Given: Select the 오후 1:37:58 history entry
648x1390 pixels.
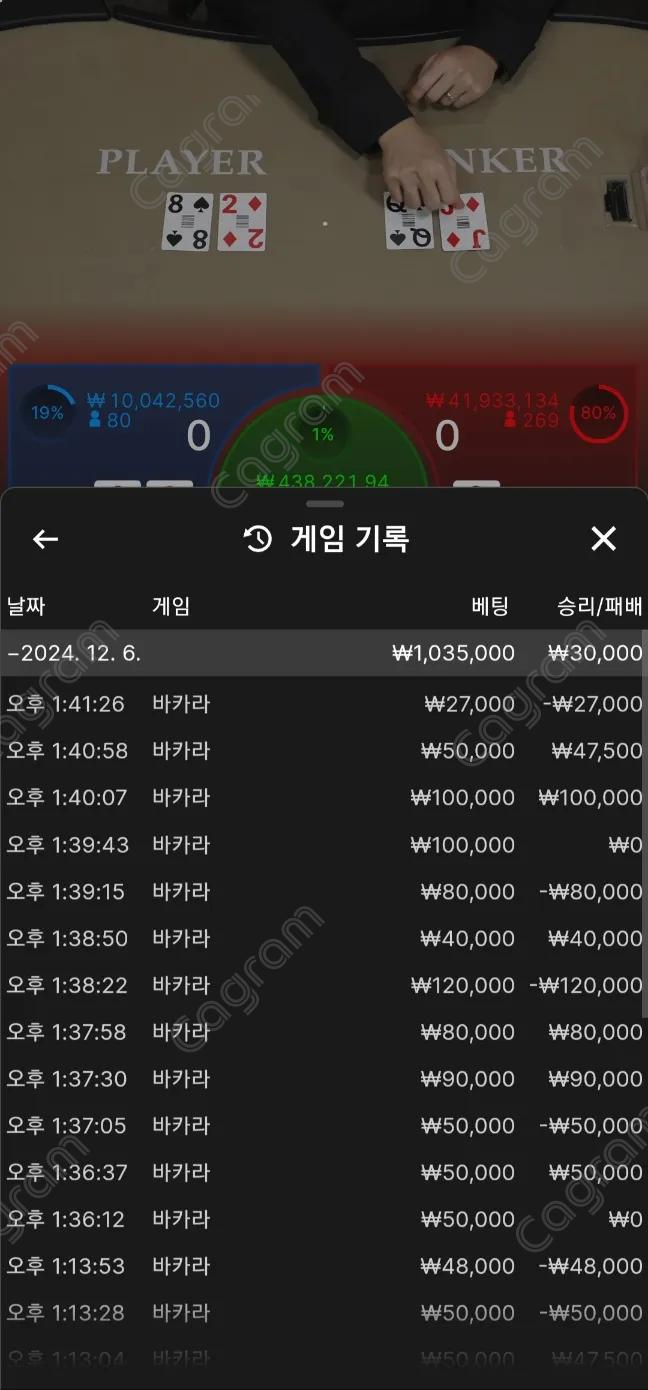Looking at the screenshot, I should (x=322, y=1032).
